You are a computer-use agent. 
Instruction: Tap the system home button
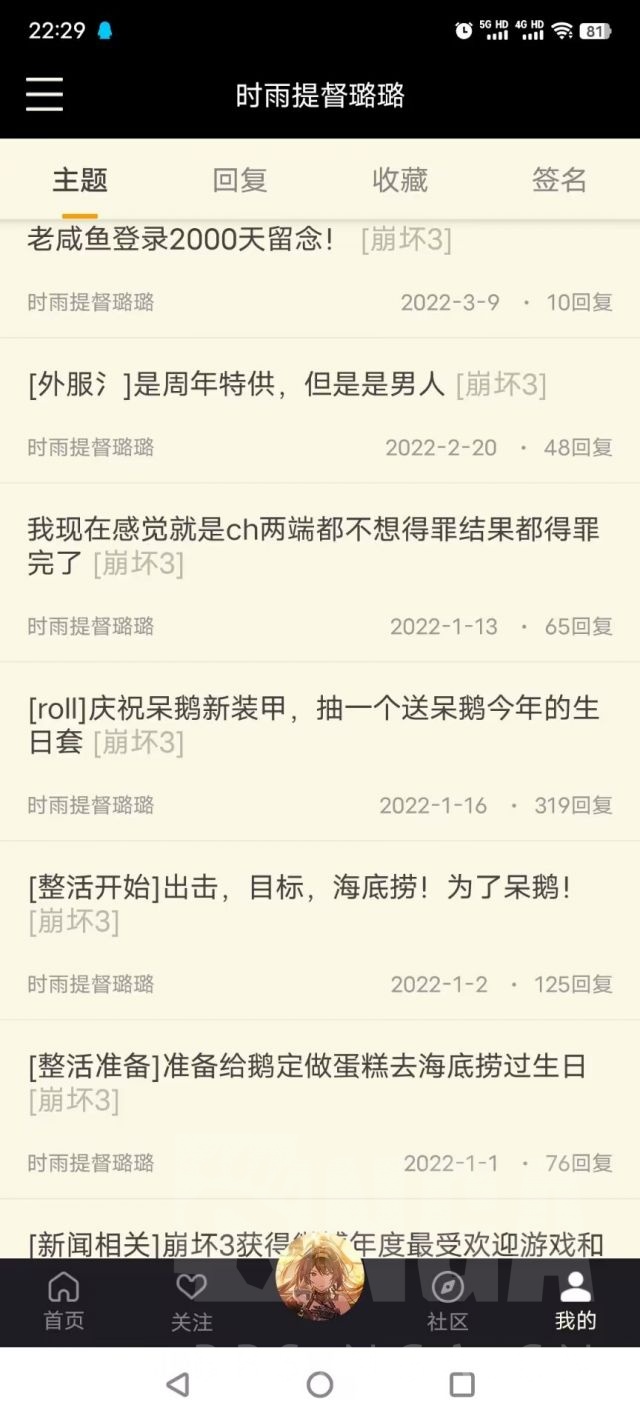[320, 1384]
